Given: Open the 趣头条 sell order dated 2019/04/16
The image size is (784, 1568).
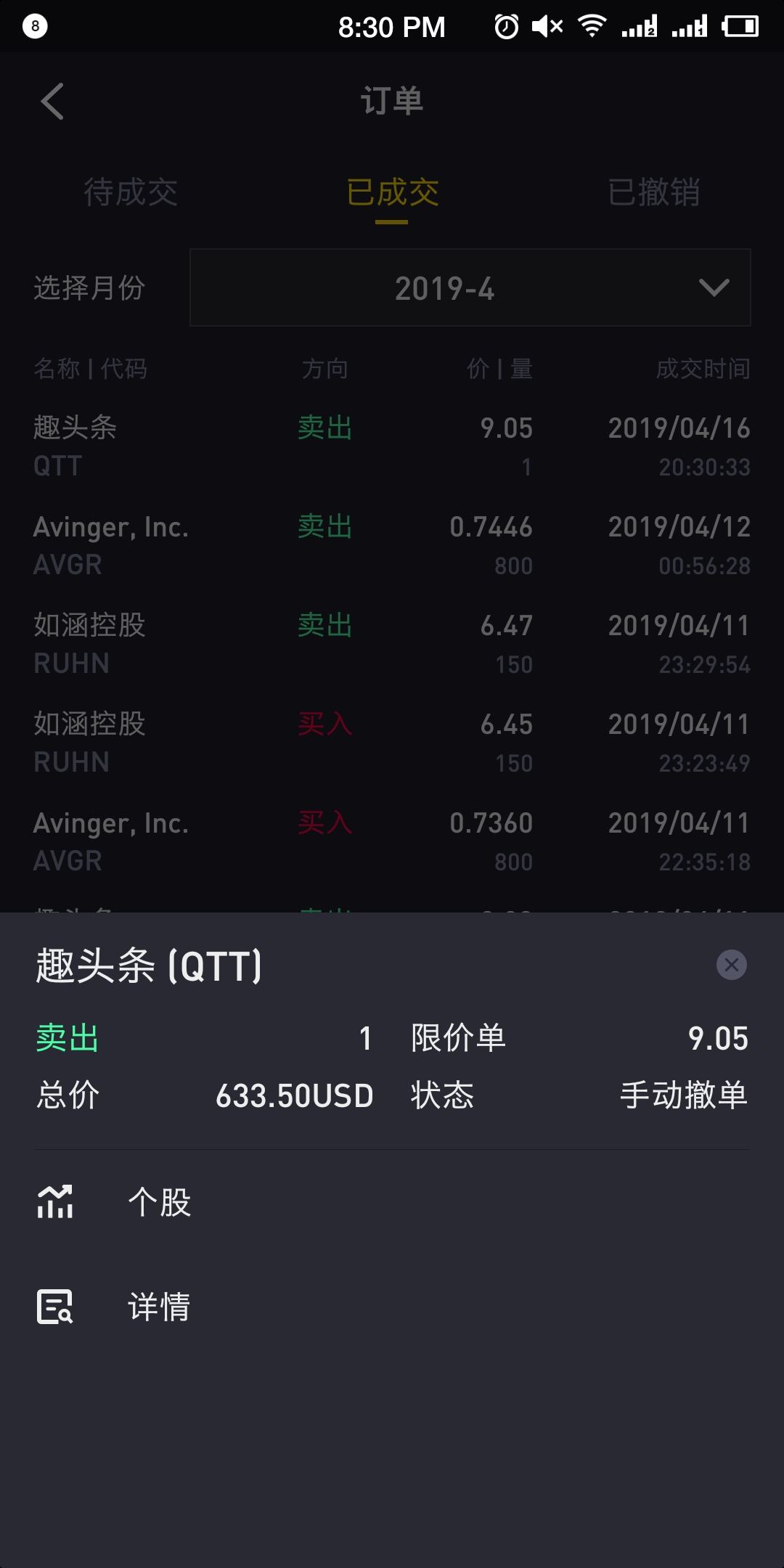Looking at the screenshot, I should coord(392,446).
